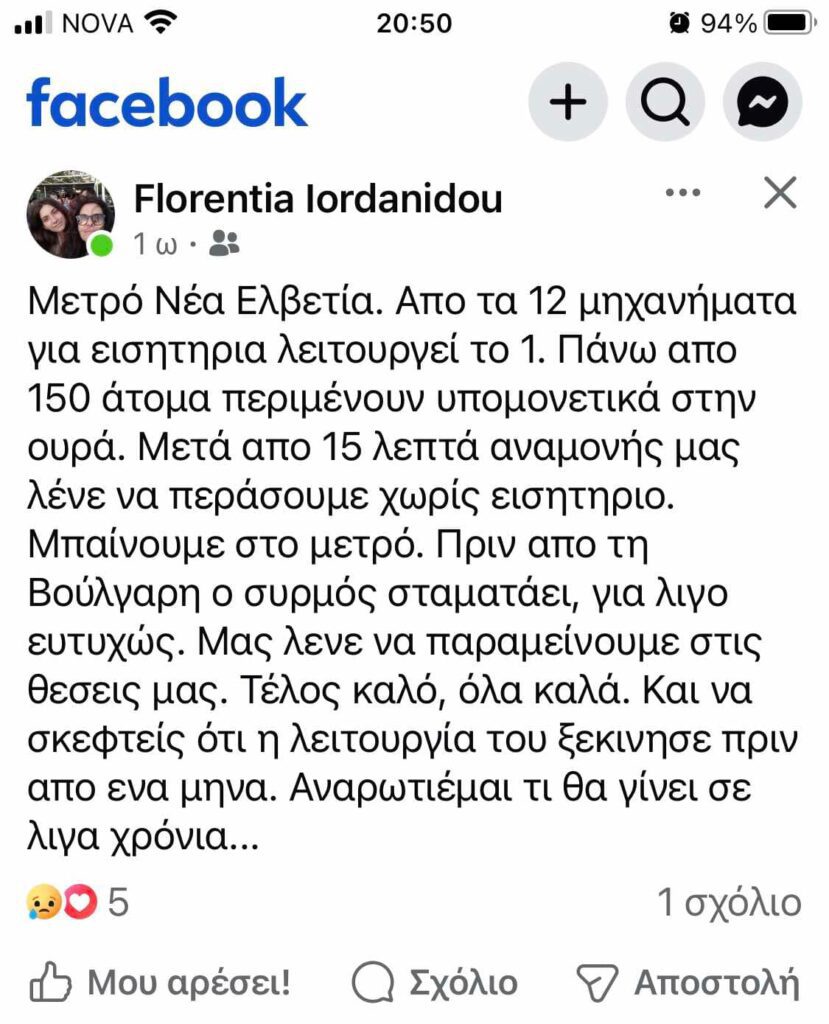Open Facebook search
The height and width of the screenshot is (1024, 829).
coord(665,102)
